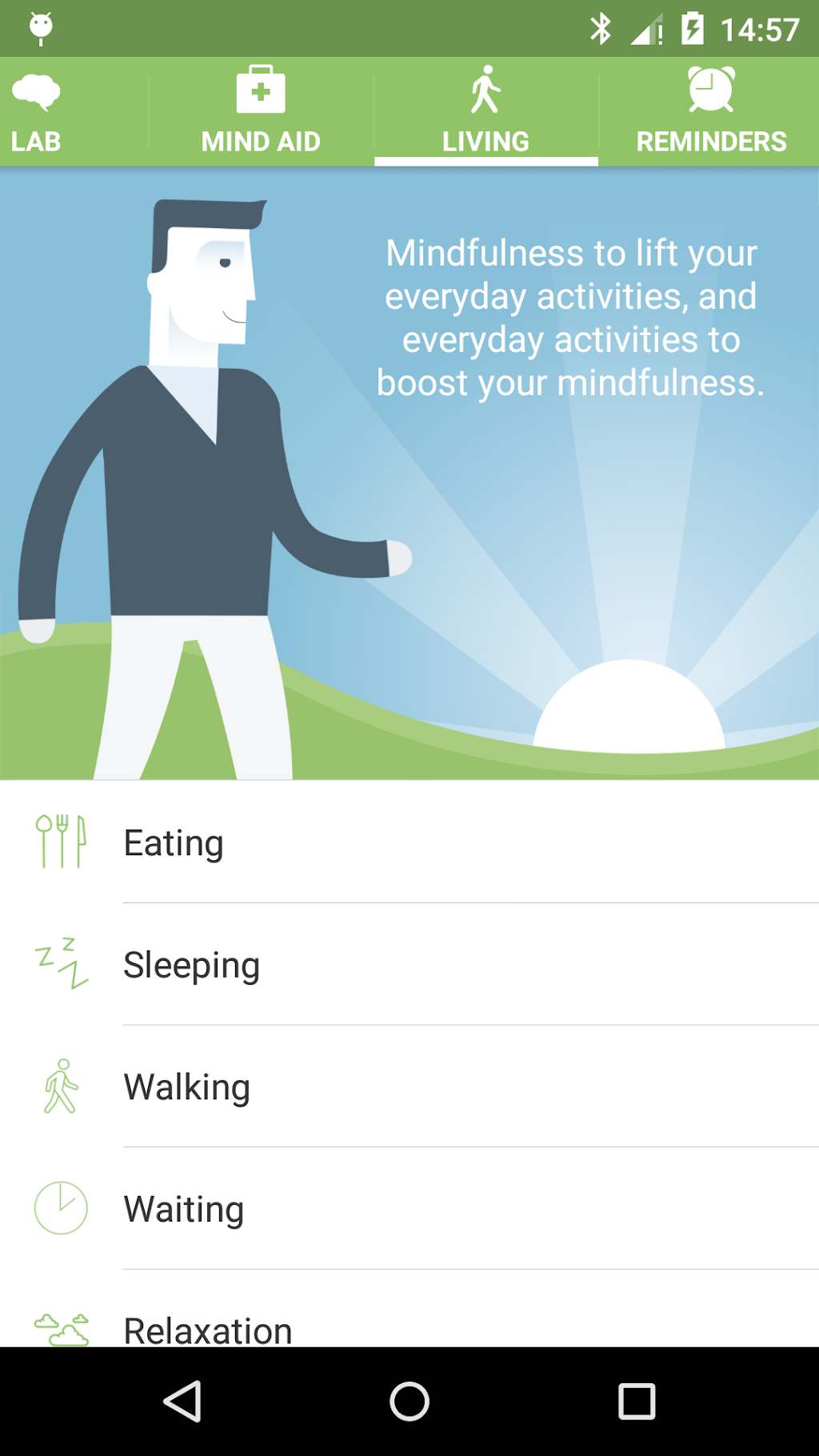The height and width of the screenshot is (1456, 819).
Task: Open the Waiting activity
Action: [x=409, y=1208]
